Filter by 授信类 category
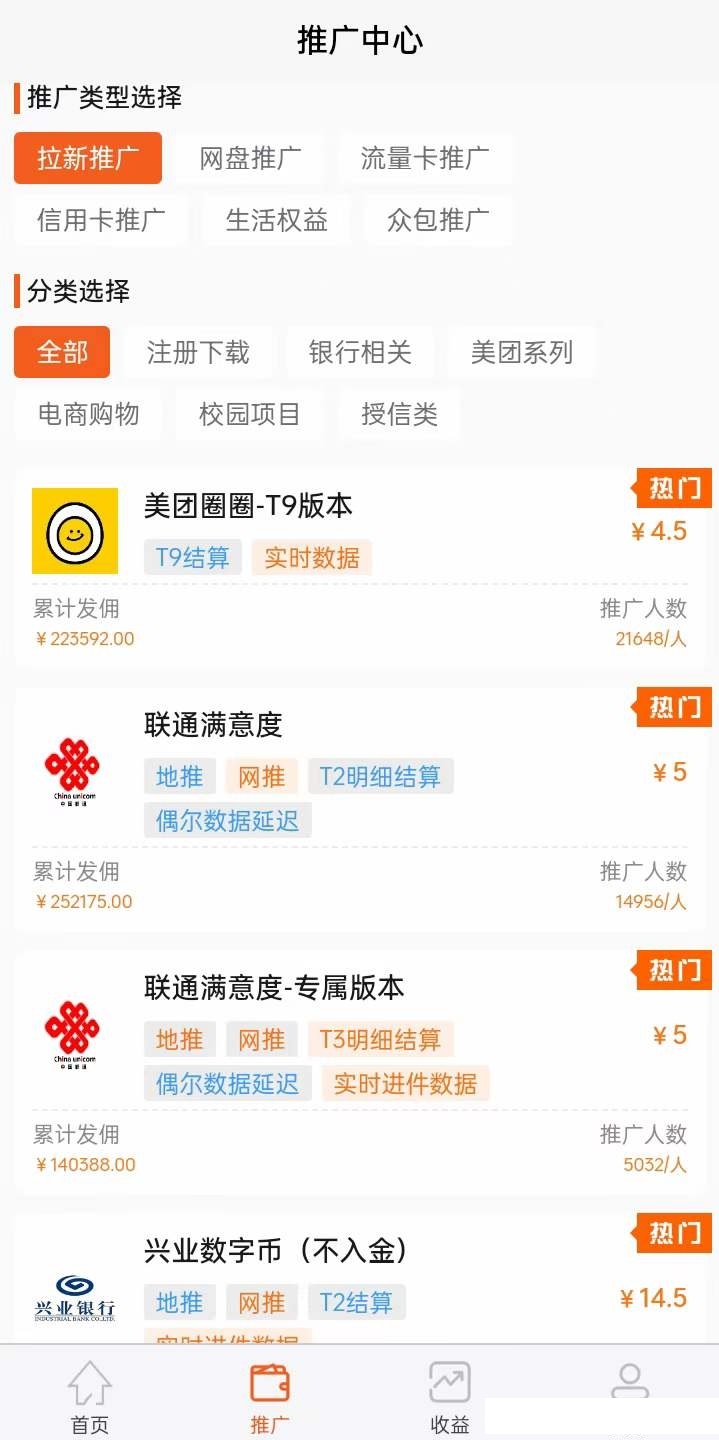The image size is (719, 1440). 399,414
